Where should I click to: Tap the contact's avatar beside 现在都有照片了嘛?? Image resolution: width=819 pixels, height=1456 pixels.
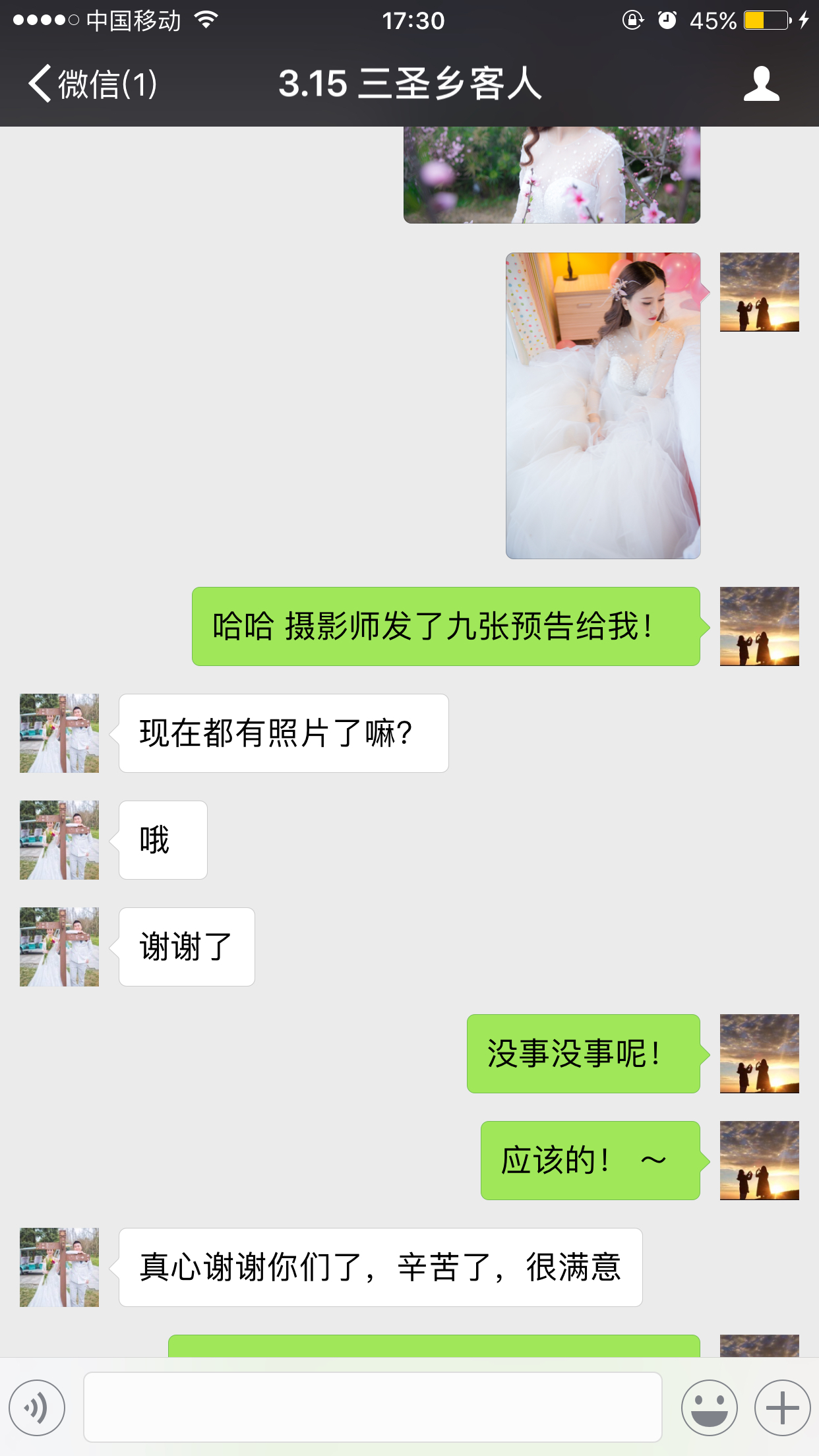click(x=59, y=733)
